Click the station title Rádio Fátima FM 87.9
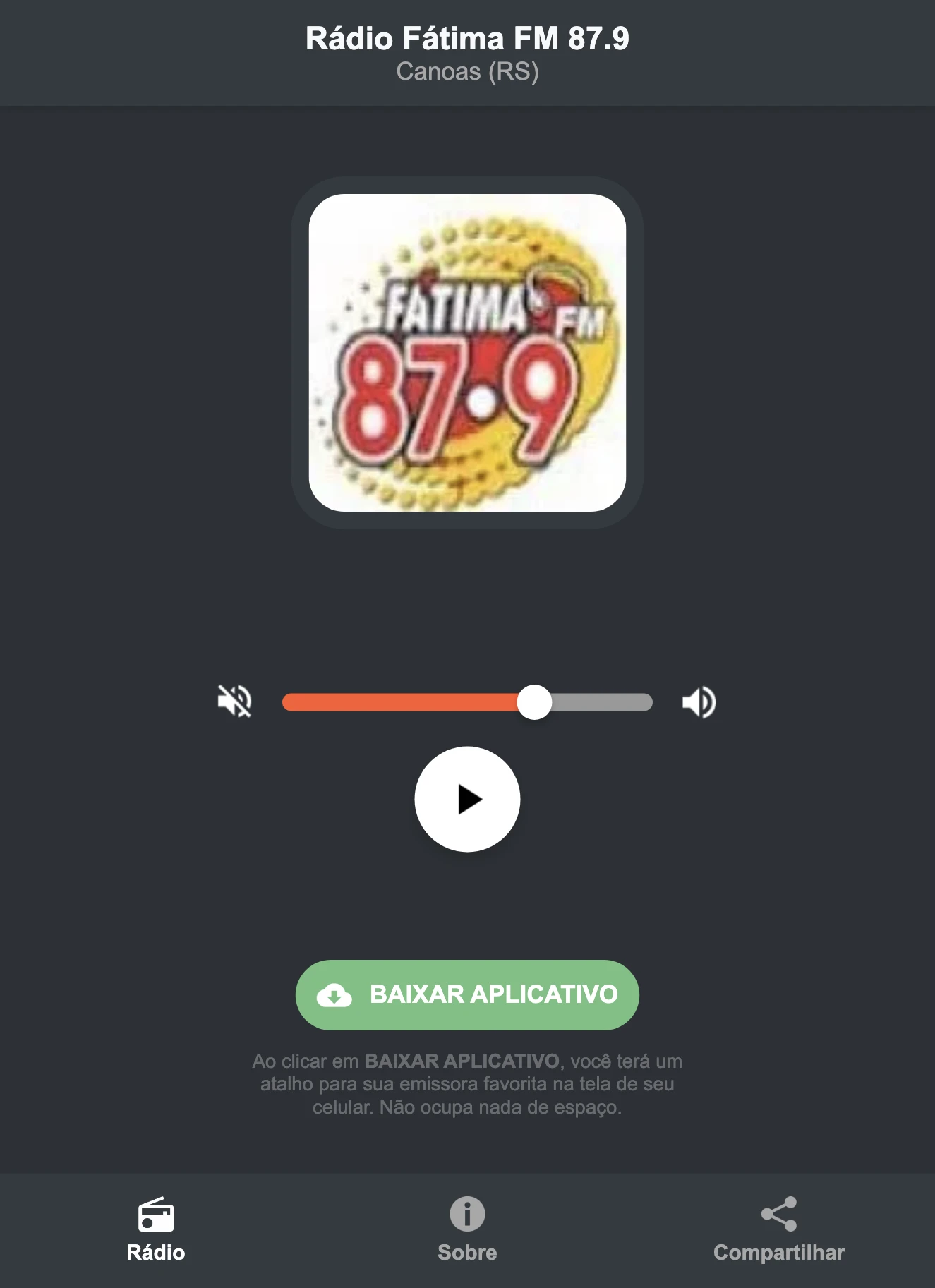Viewport: 935px width, 1288px height. 467,39
